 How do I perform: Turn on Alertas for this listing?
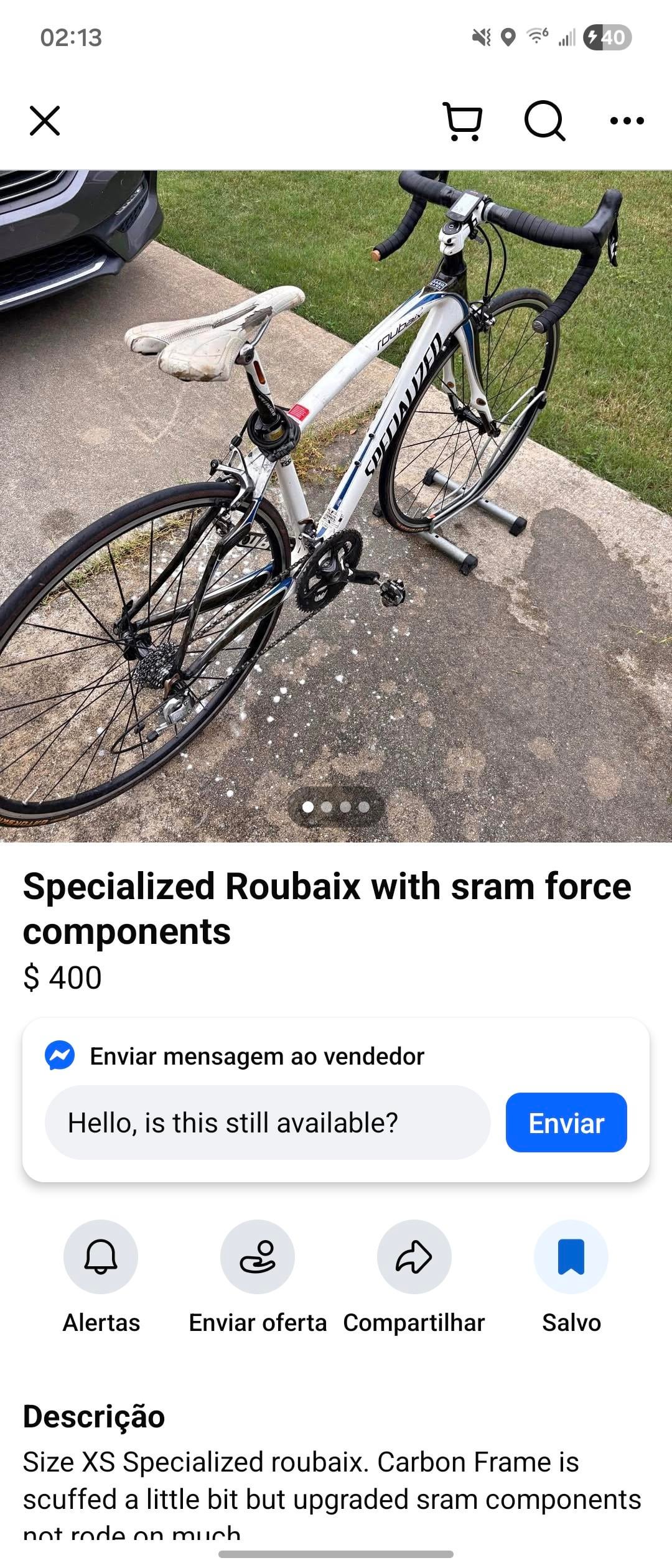coord(101,1257)
